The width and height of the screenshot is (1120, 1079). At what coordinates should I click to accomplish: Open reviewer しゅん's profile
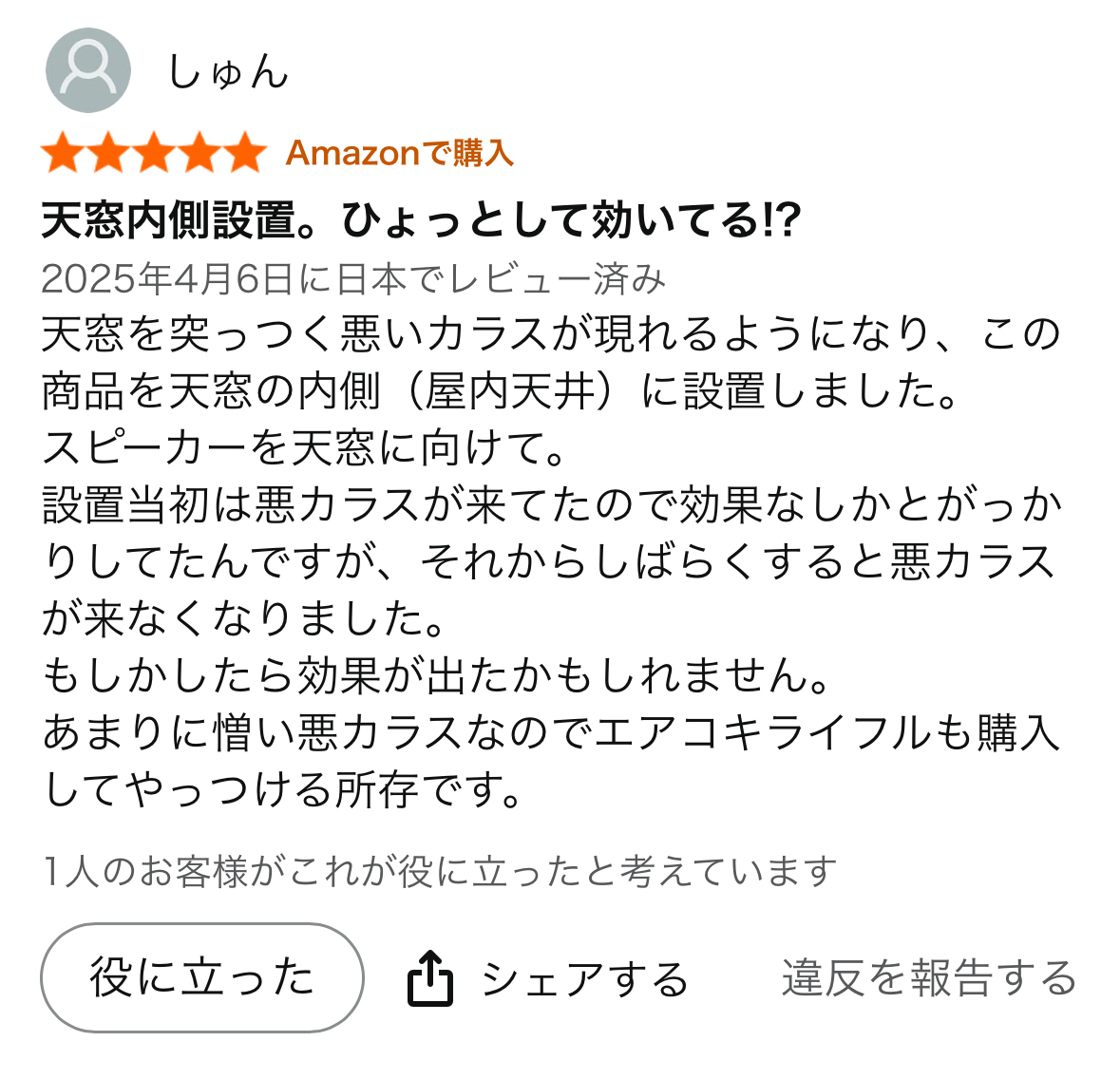tap(226, 72)
